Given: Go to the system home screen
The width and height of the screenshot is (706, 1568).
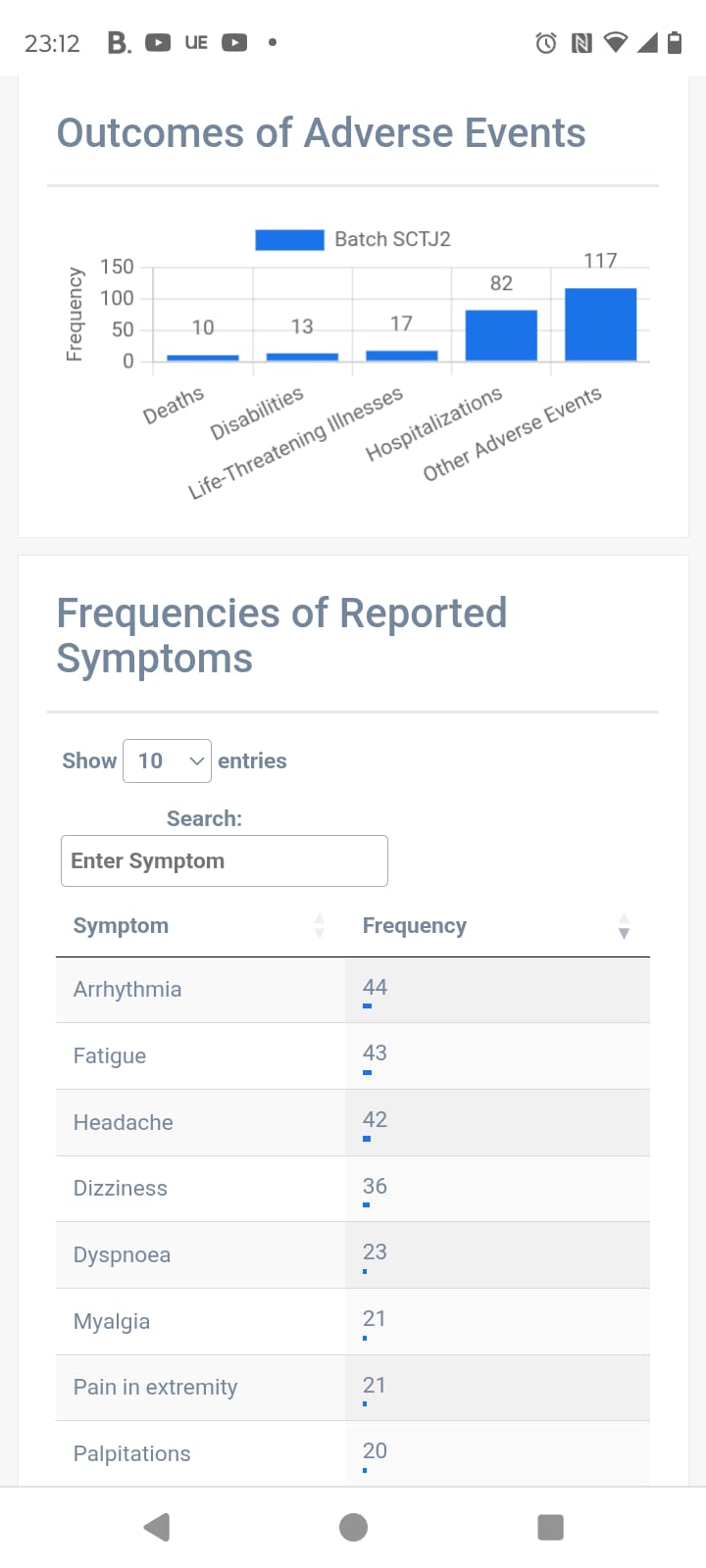Looking at the screenshot, I should tap(353, 1527).
